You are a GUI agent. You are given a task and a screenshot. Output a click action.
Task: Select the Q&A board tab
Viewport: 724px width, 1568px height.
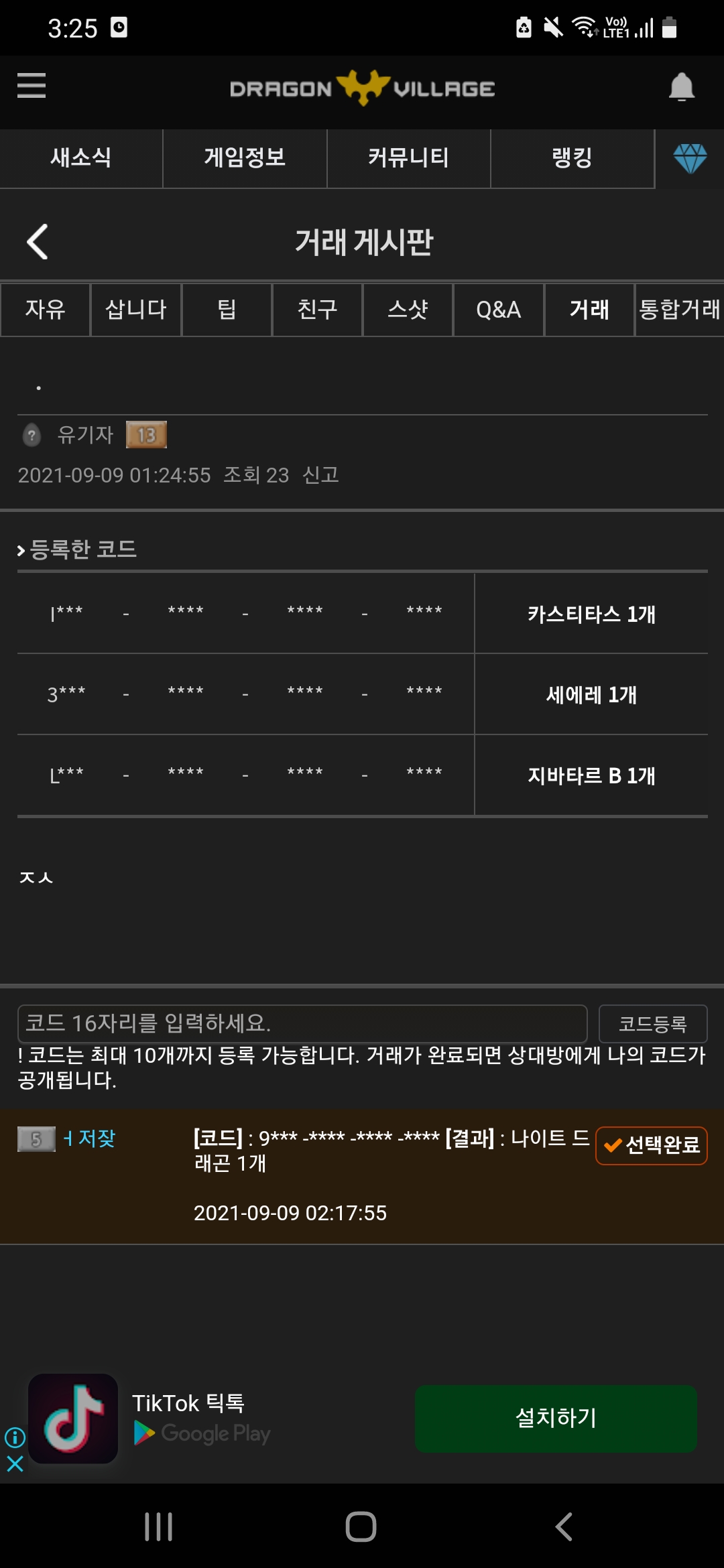coord(498,310)
